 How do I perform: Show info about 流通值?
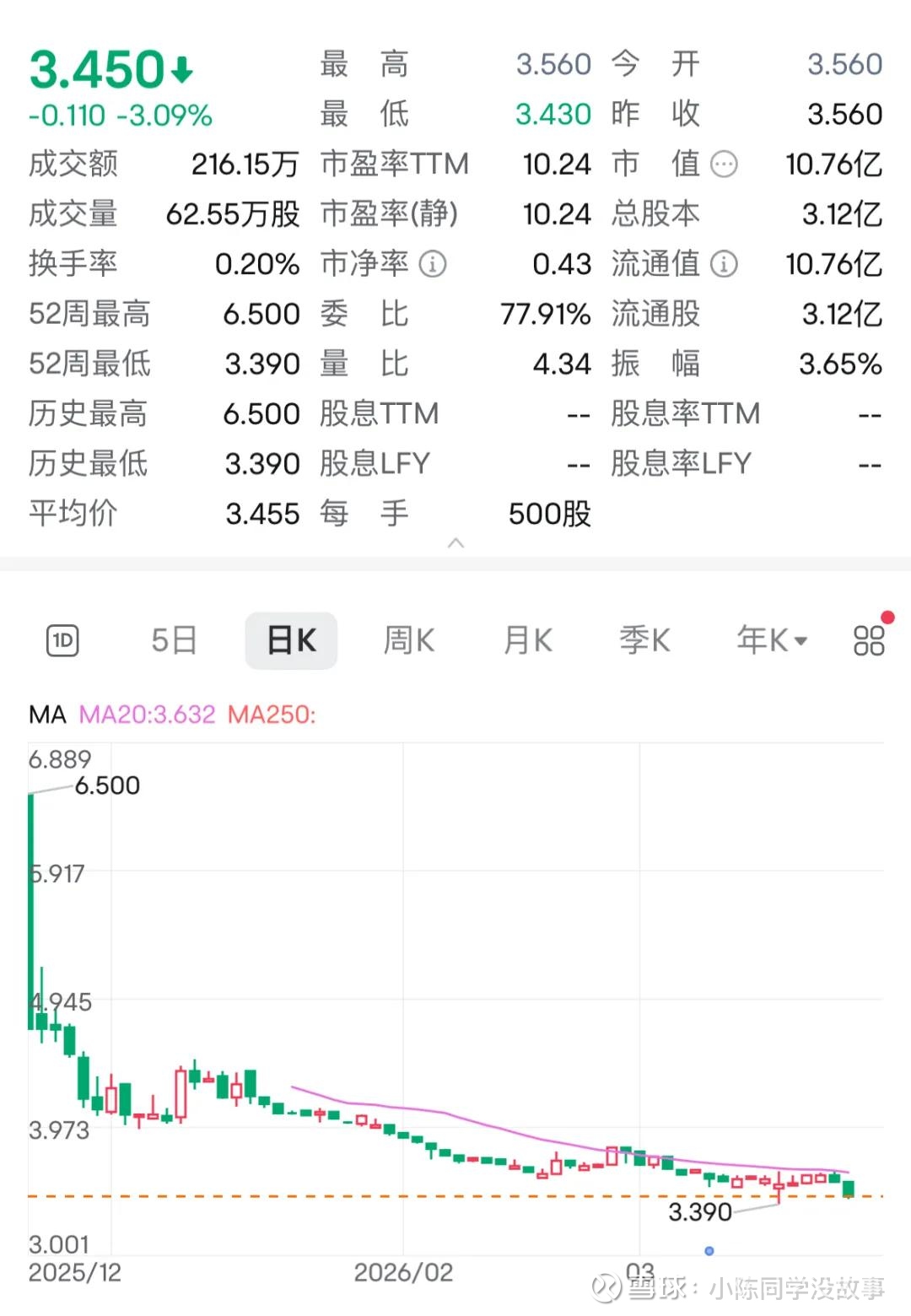[724, 265]
